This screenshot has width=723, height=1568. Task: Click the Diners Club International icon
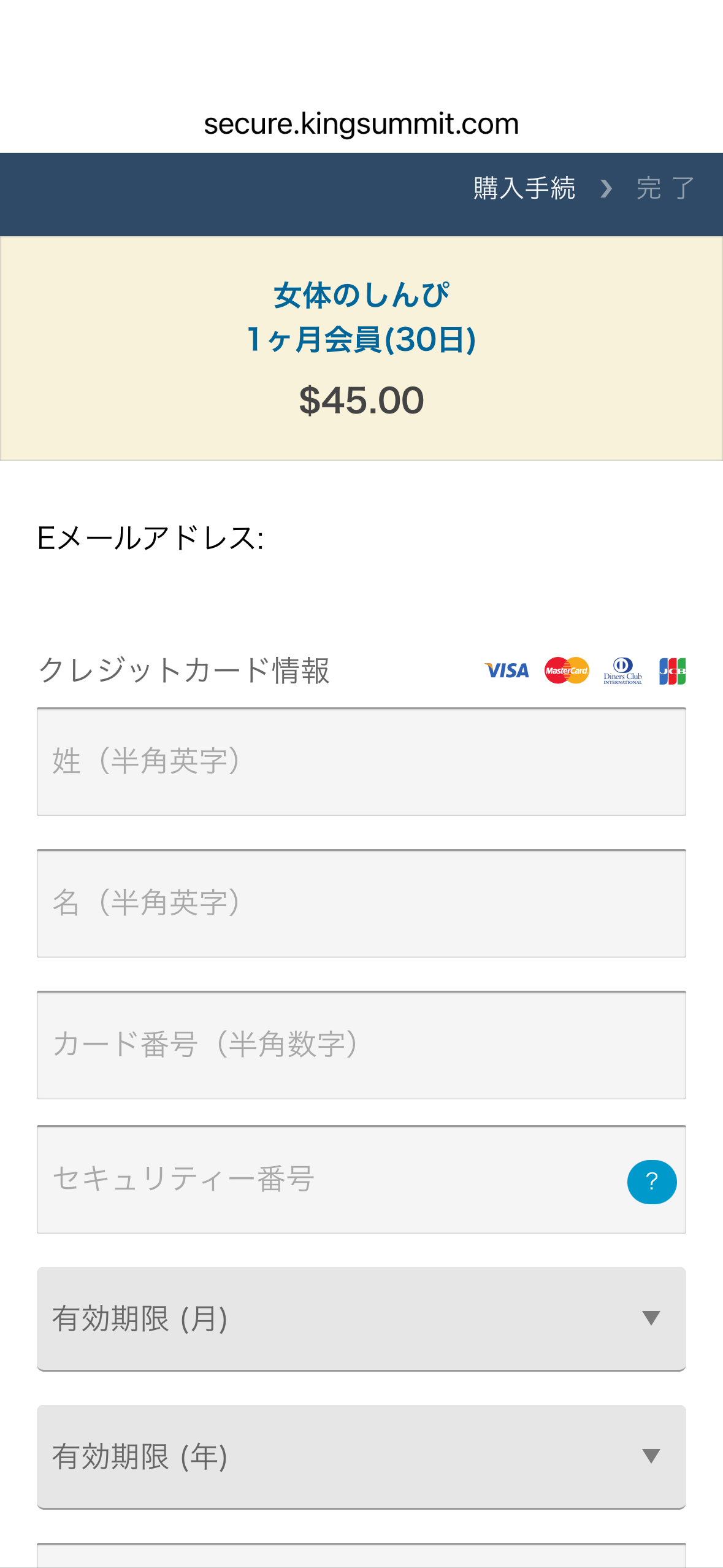tap(624, 671)
